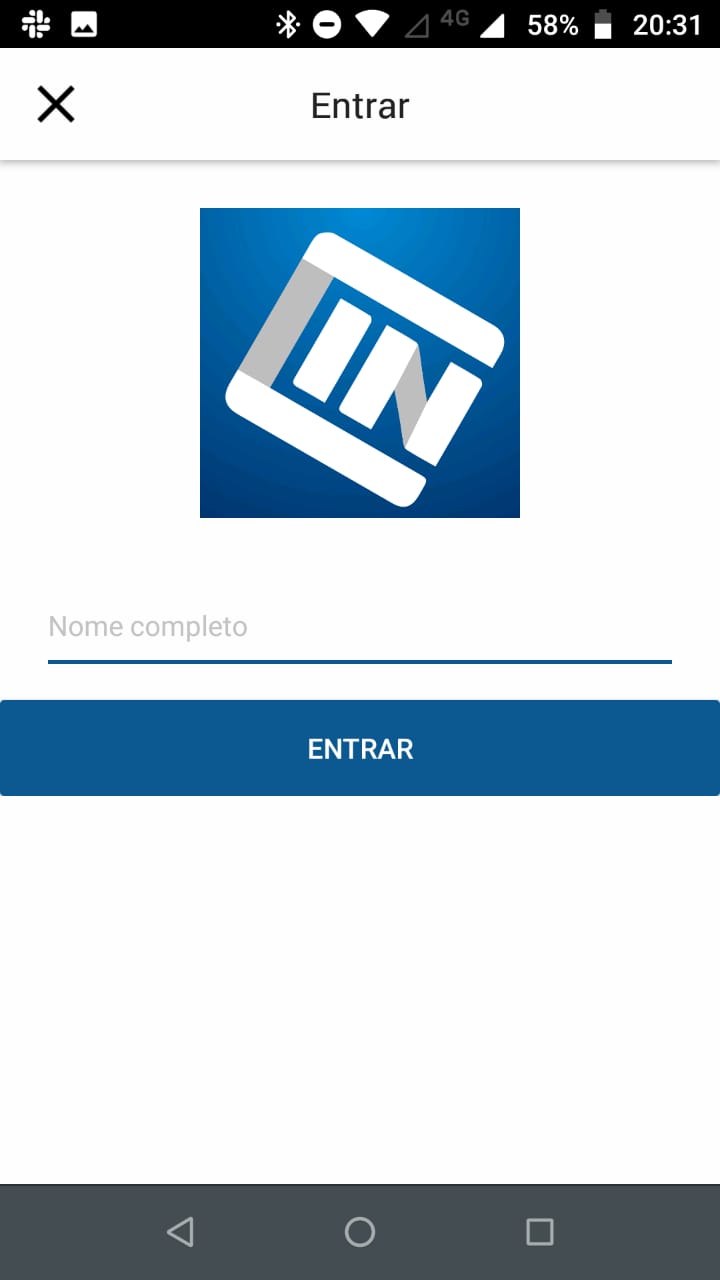Go back using the system back button
Image resolution: width=720 pixels, height=1280 pixels.
pyautogui.click(x=180, y=1231)
